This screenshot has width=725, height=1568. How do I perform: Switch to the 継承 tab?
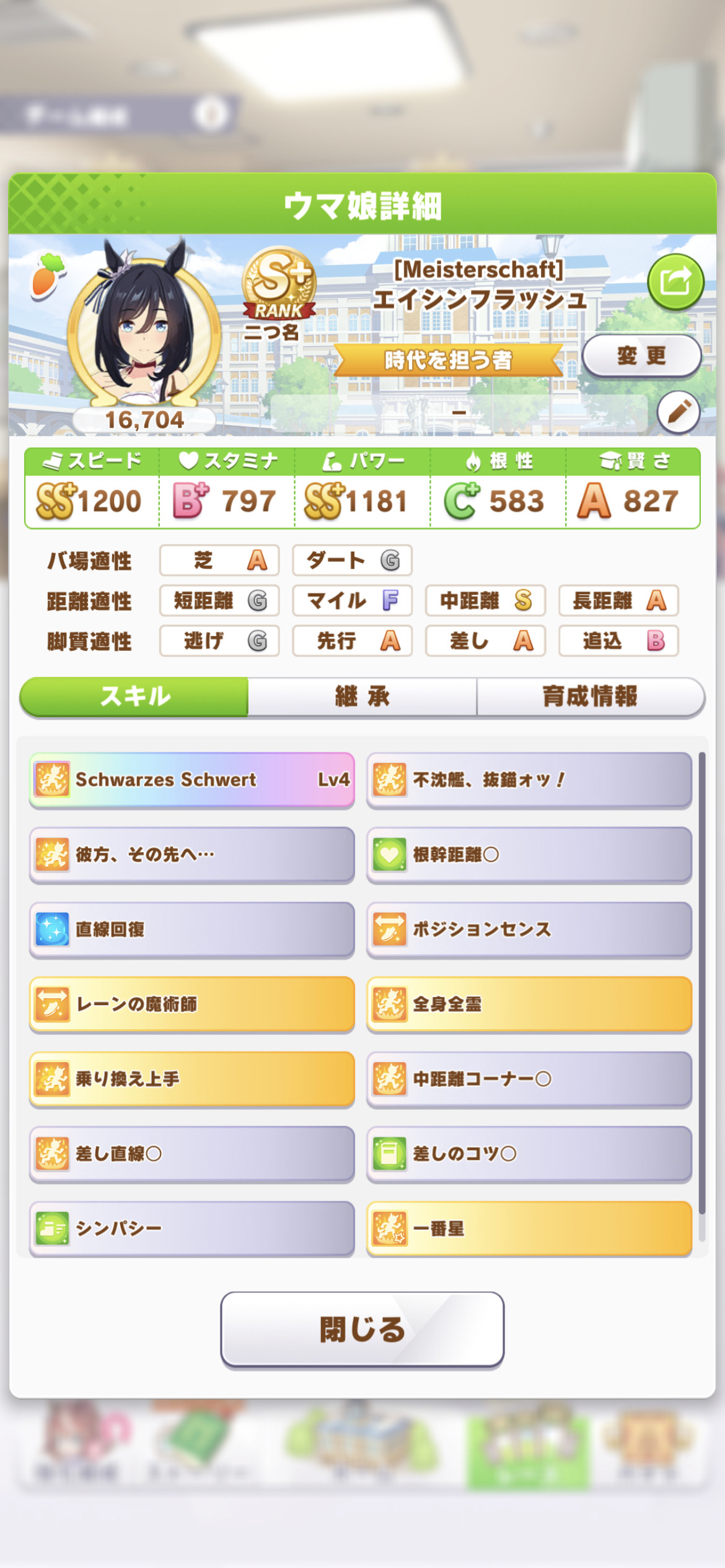pos(362,697)
